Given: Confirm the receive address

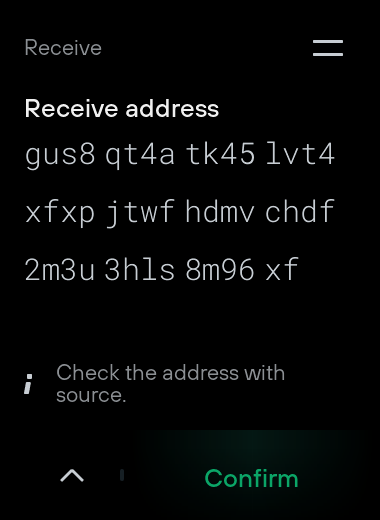Looking at the screenshot, I should (251, 478).
